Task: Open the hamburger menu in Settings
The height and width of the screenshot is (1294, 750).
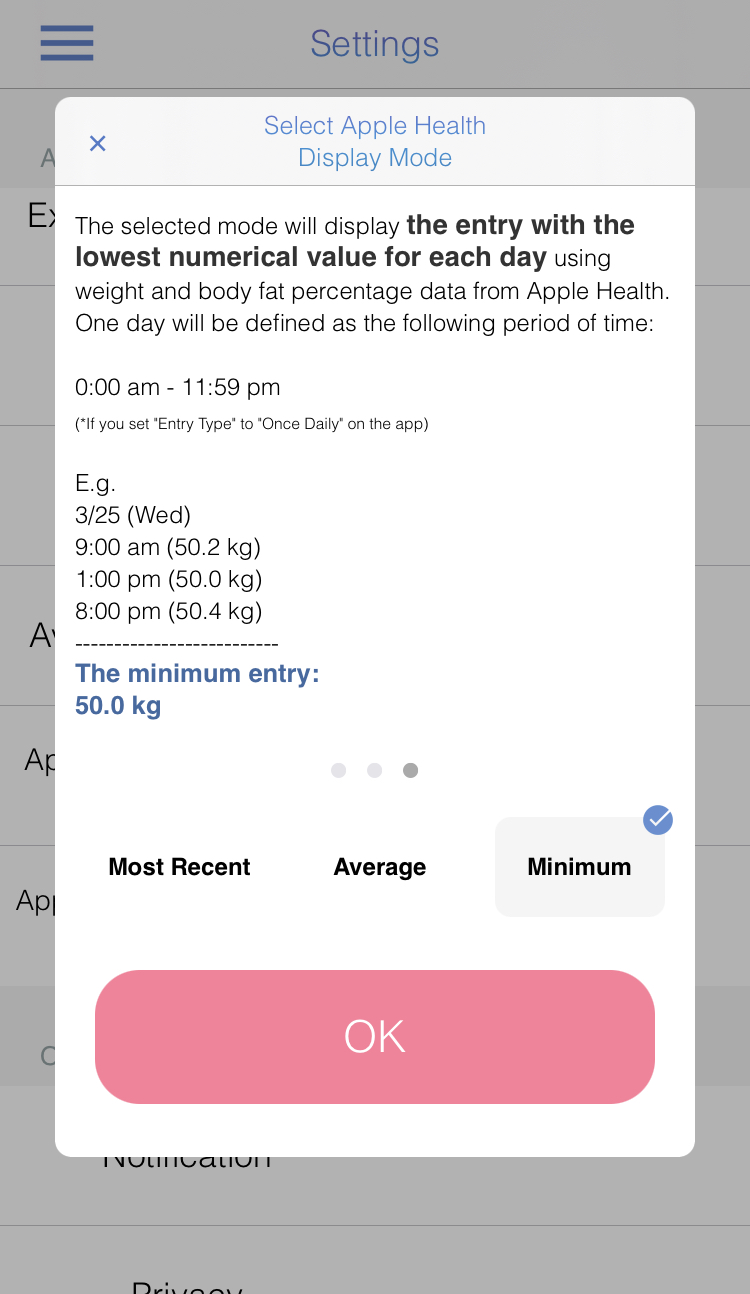Action: click(x=67, y=43)
